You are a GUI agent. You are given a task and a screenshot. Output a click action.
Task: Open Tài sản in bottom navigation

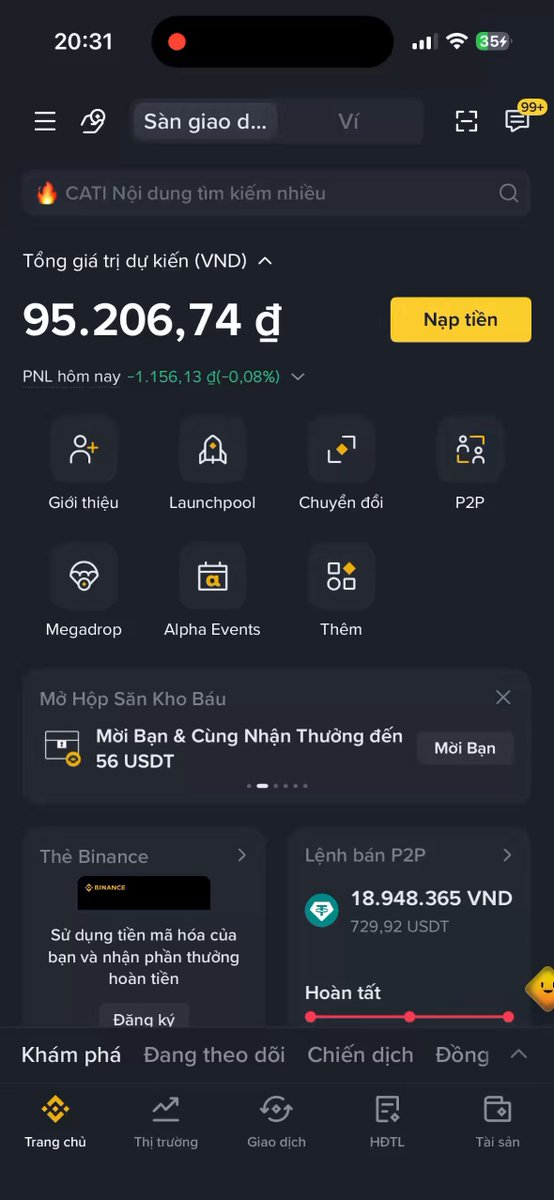498,1121
